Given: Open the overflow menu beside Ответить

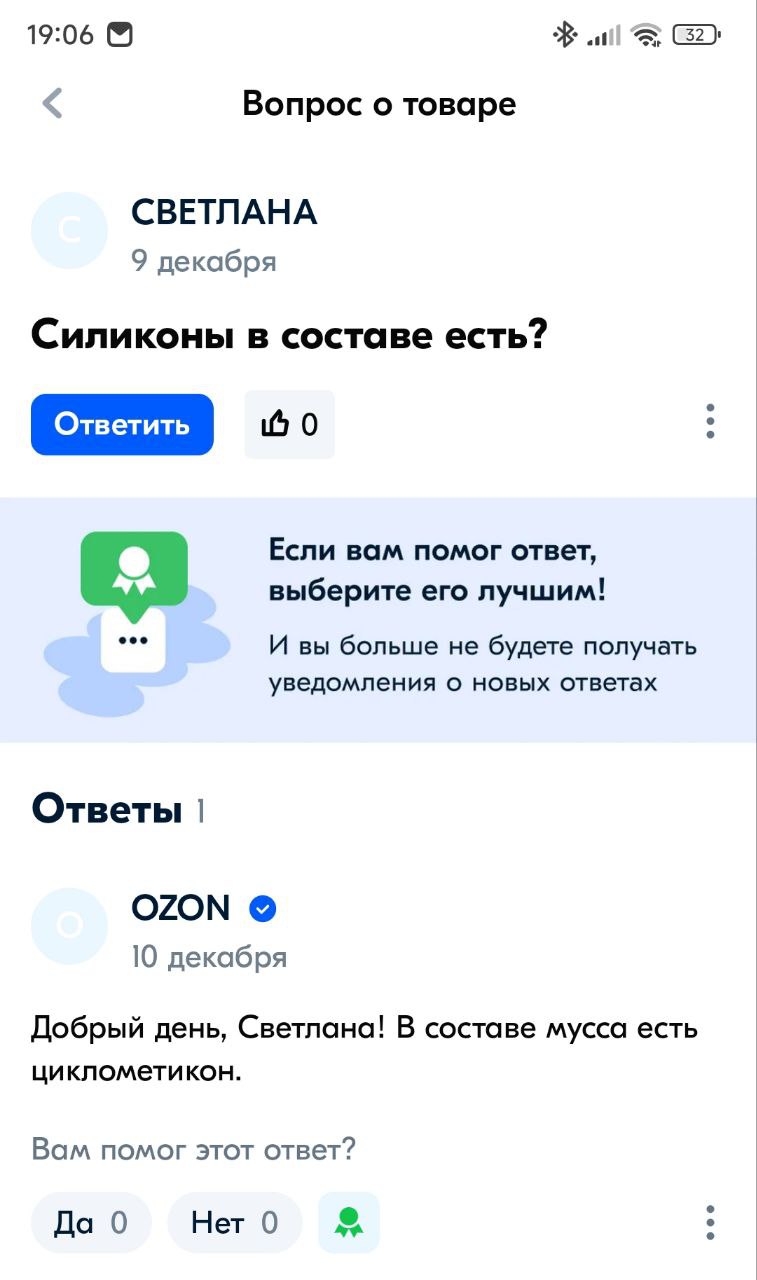Looking at the screenshot, I should 710,422.
